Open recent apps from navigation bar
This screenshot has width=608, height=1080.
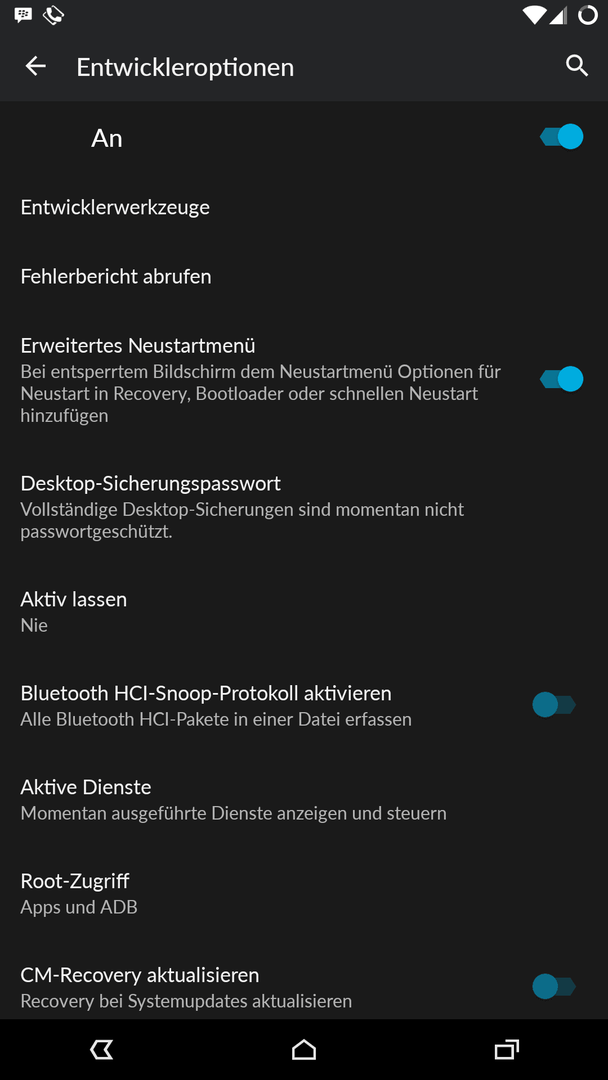pyautogui.click(x=507, y=1050)
